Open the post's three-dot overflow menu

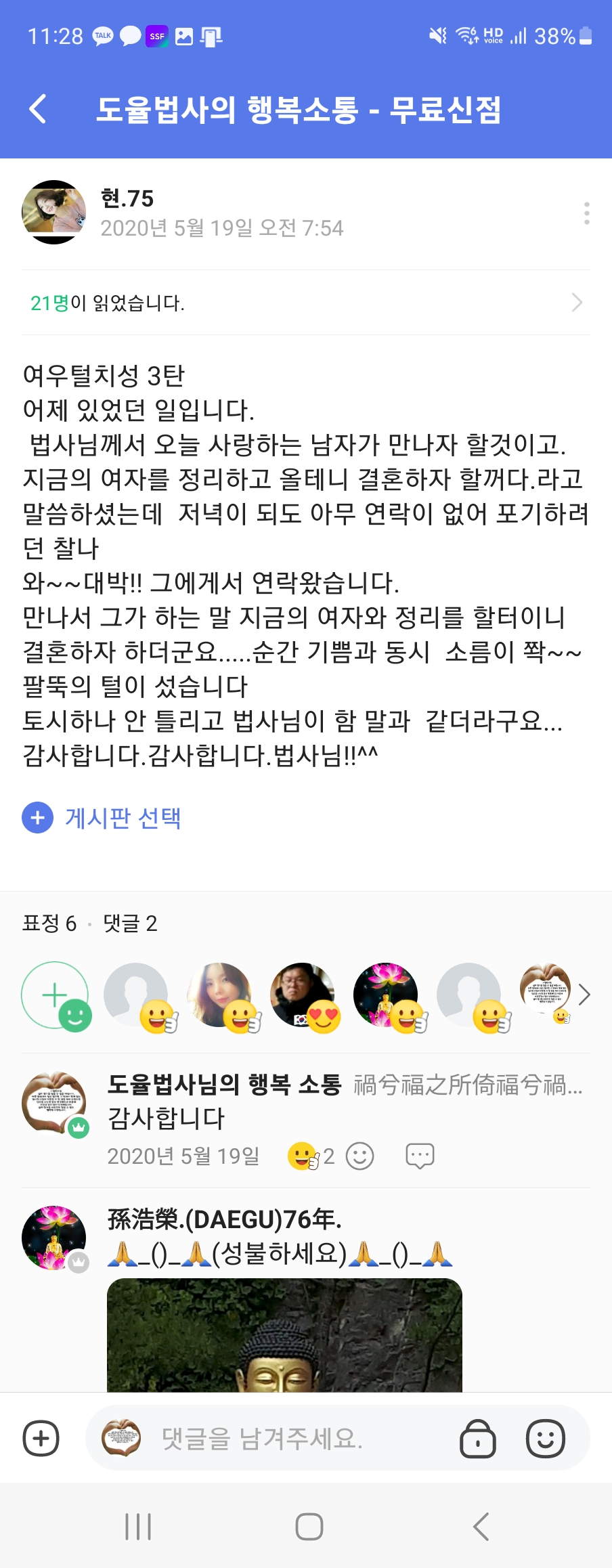click(586, 213)
